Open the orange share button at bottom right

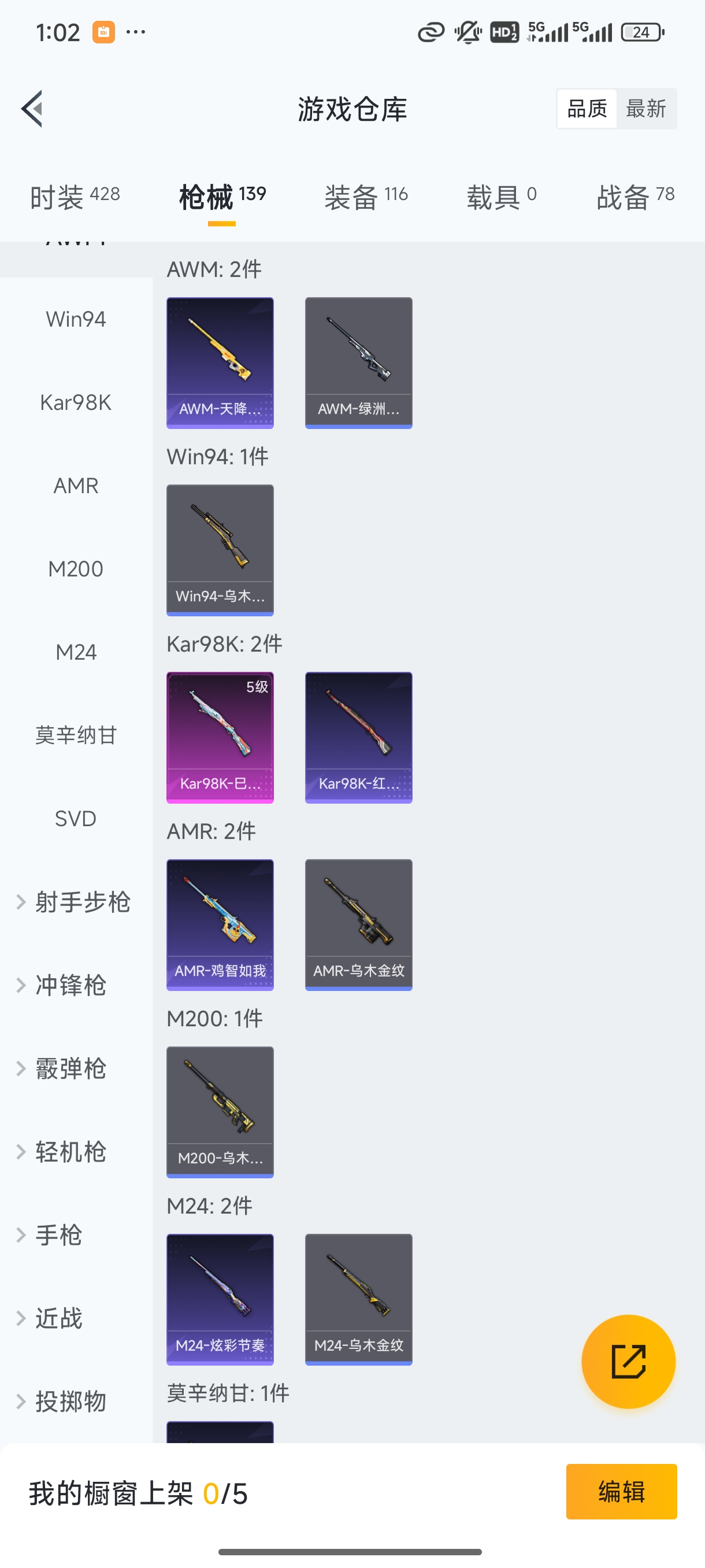[x=629, y=1362]
